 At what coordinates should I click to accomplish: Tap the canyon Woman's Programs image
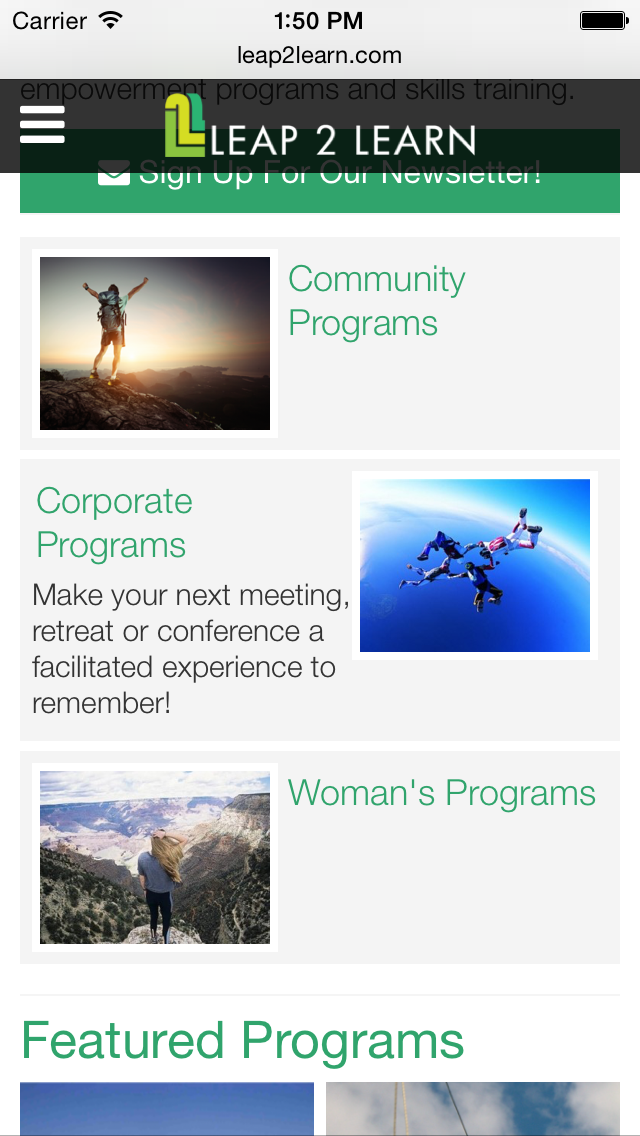coord(155,857)
